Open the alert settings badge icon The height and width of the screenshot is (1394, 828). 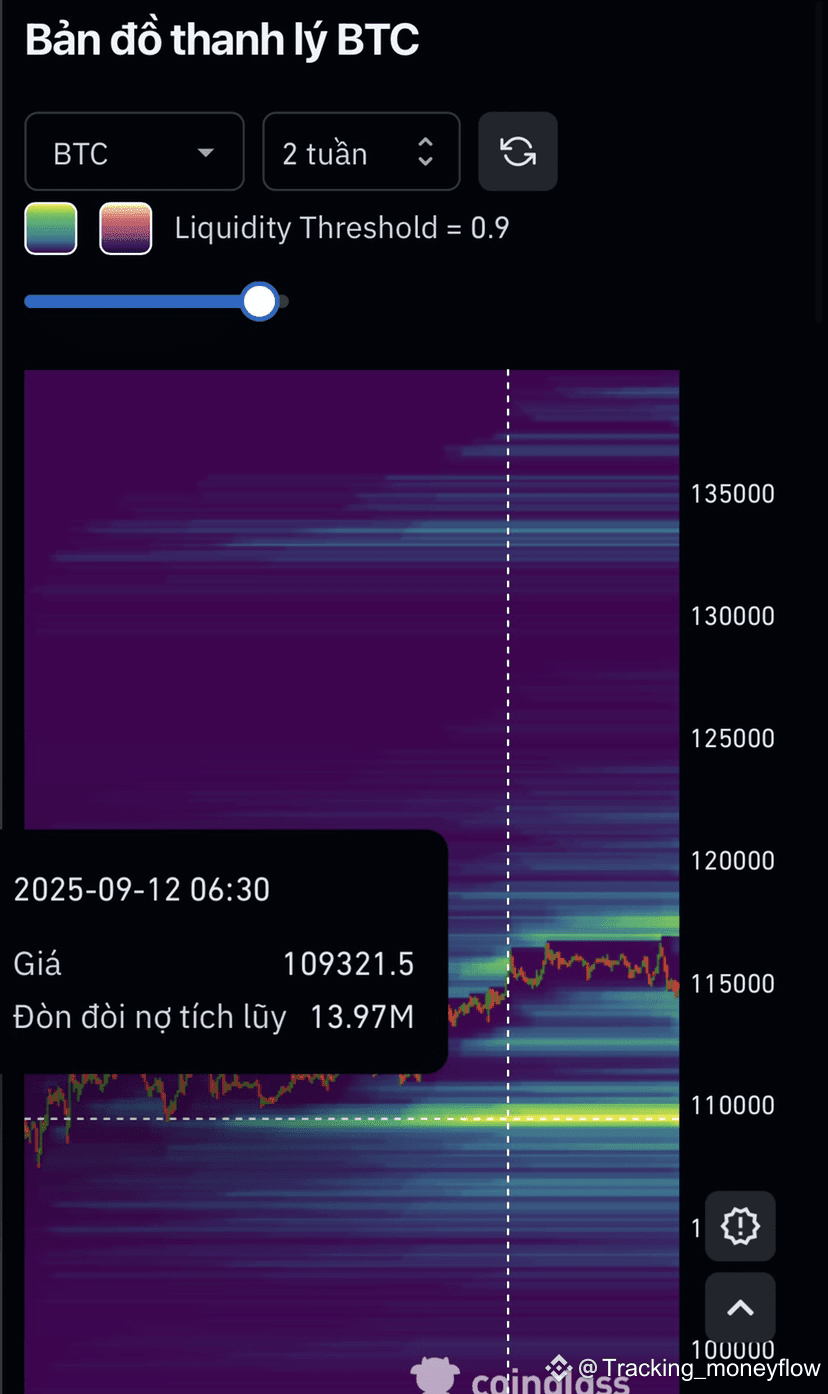(740, 1225)
